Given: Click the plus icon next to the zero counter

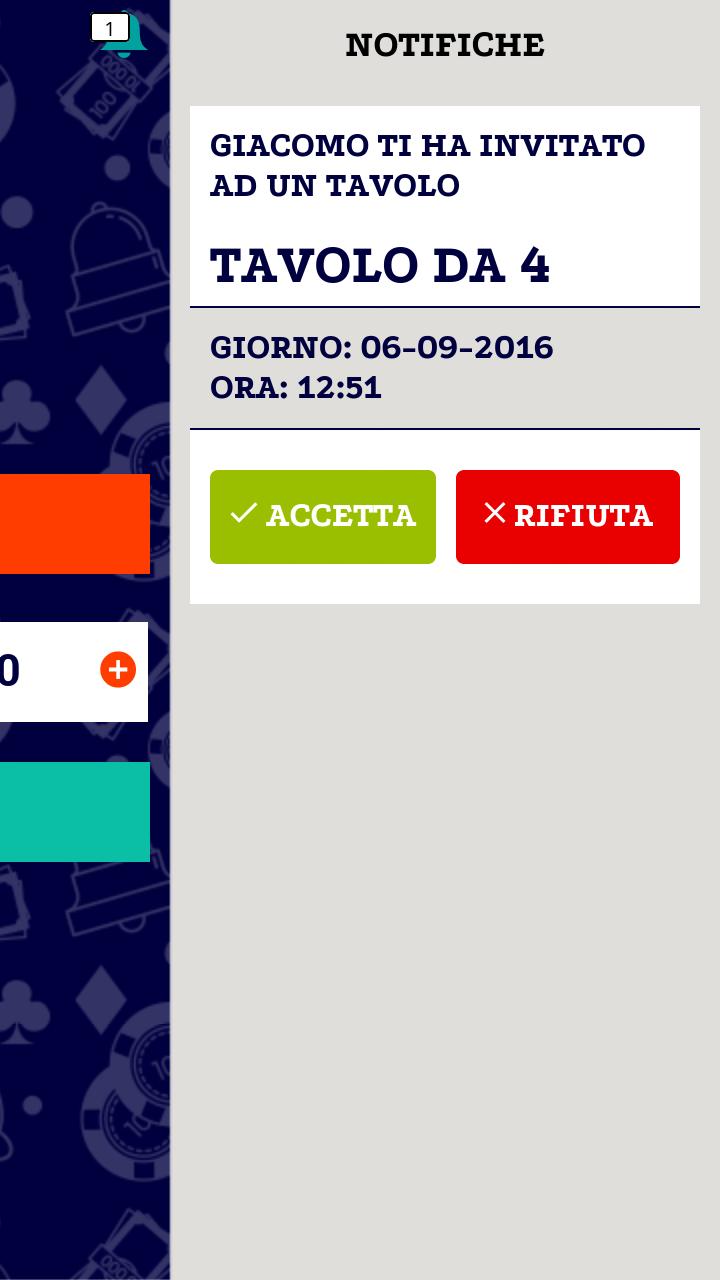Looking at the screenshot, I should pyautogui.click(x=117, y=670).
